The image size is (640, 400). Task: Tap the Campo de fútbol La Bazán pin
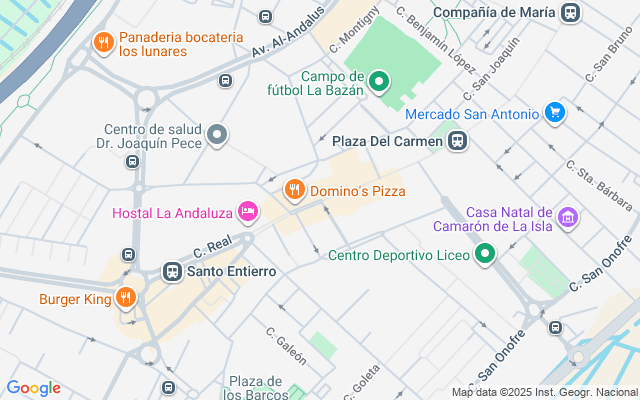(x=379, y=82)
